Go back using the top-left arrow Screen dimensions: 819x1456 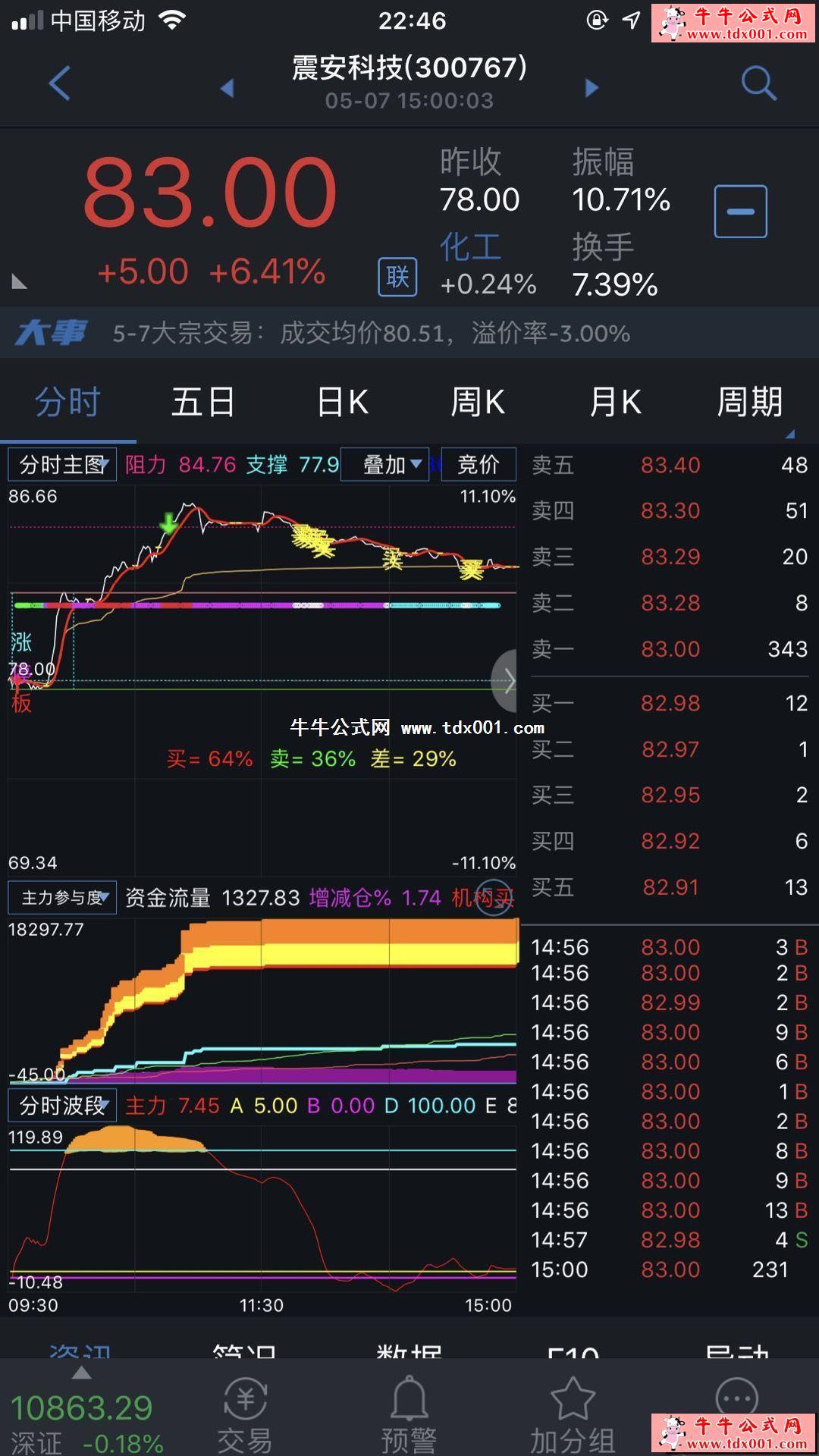tap(59, 83)
